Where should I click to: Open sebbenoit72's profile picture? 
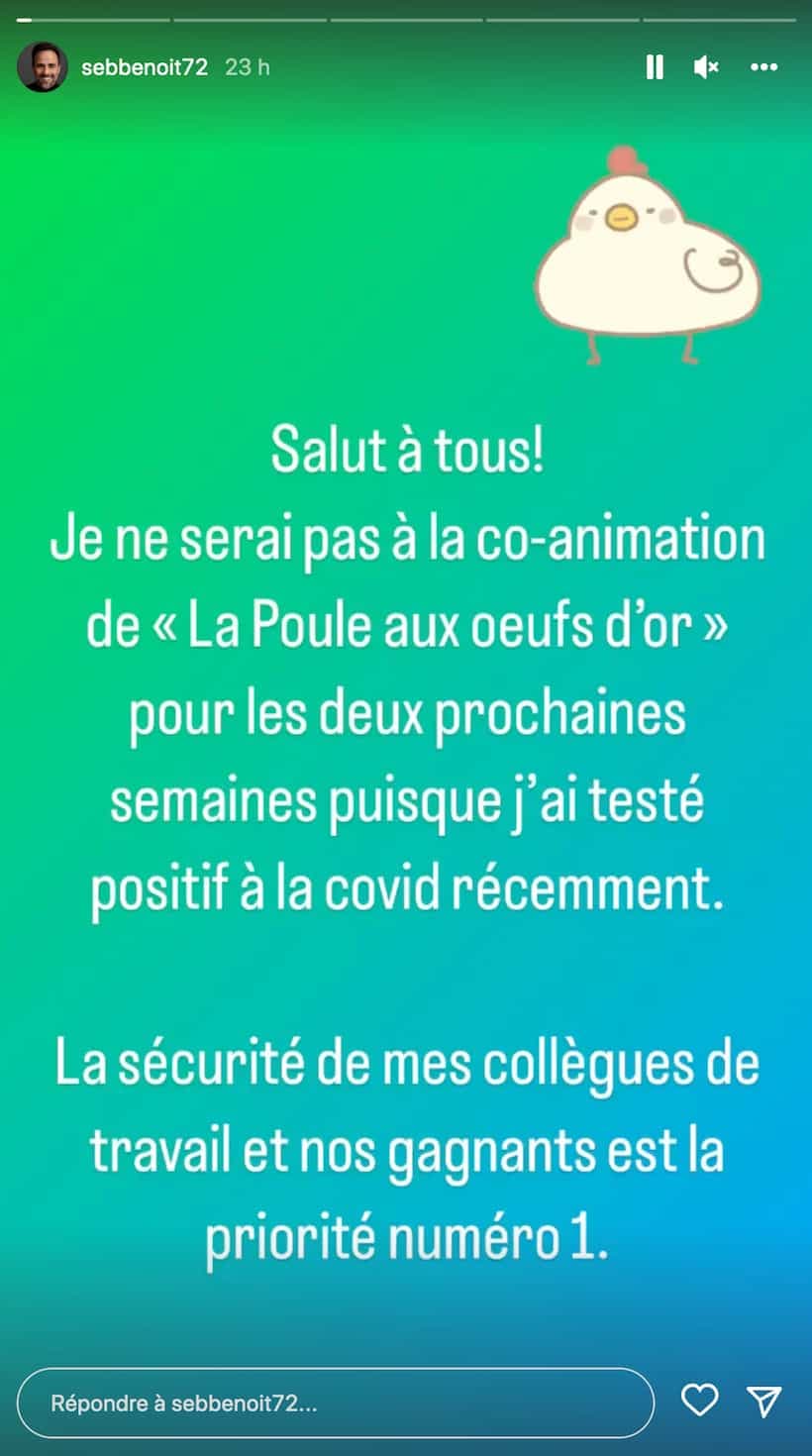click(43, 67)
